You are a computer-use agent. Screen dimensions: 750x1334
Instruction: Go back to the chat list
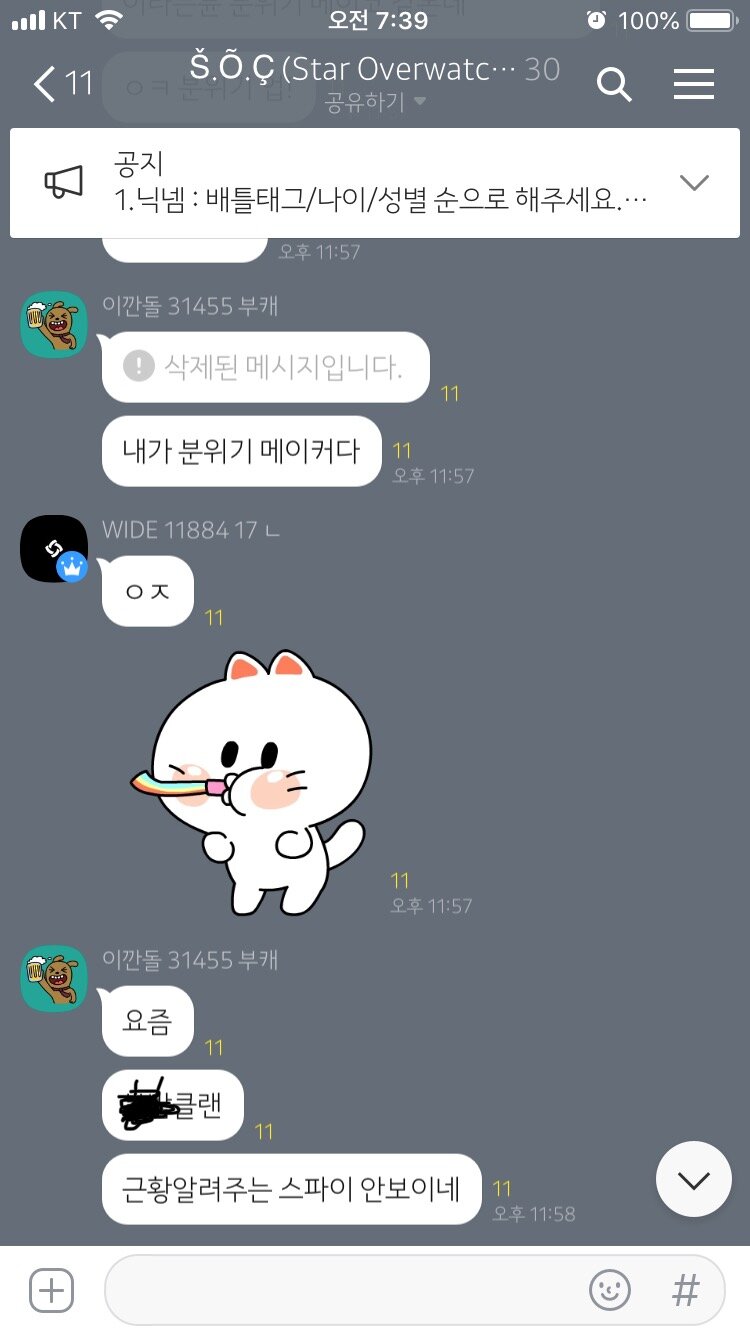(x=60, y=85)
